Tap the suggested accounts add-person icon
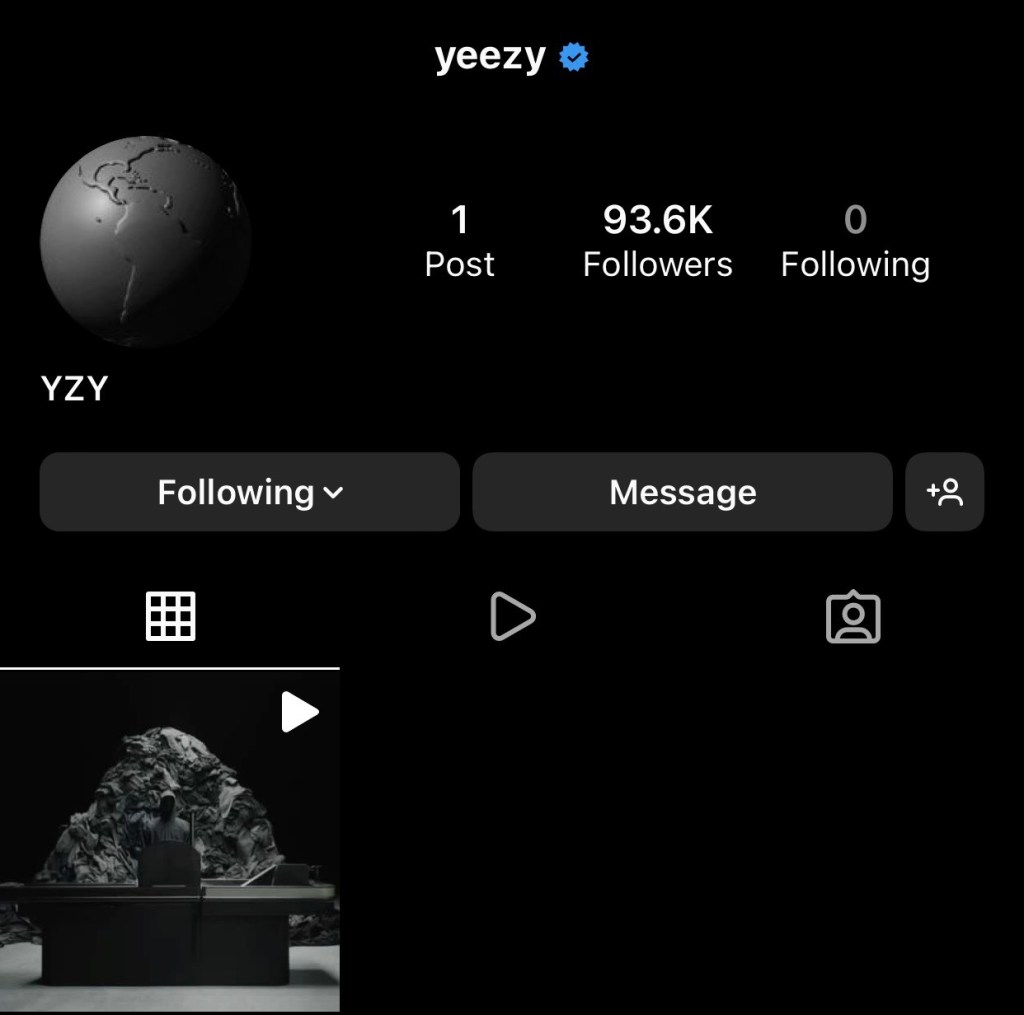The width and height of the screenshot is (1024, 1015). [x=944, y=492]
